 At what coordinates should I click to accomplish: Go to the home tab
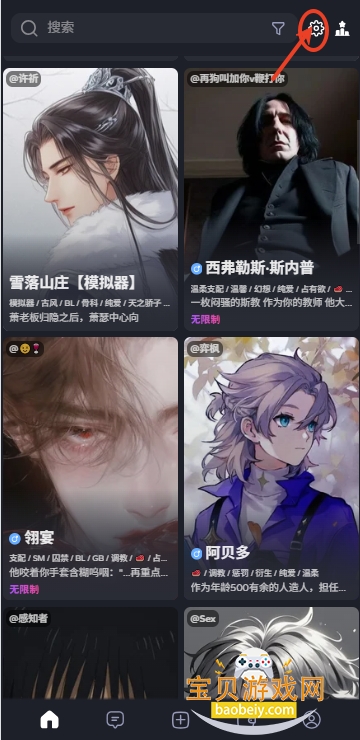tap(50, 719)
